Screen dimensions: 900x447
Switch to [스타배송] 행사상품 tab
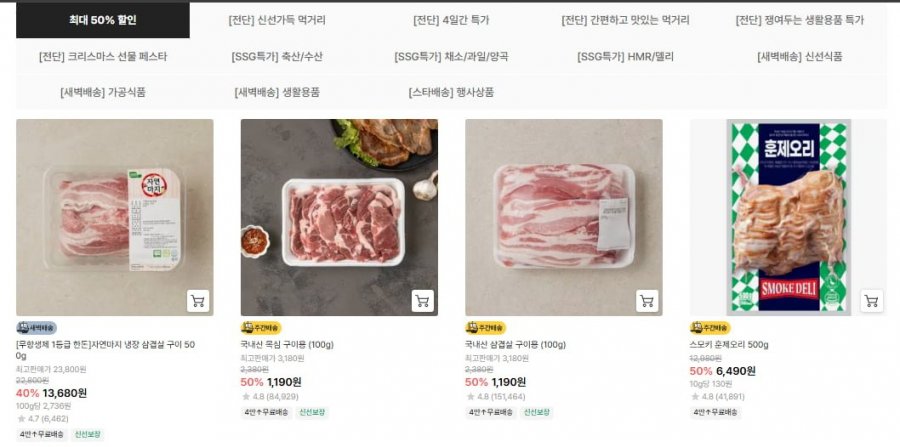451,92
